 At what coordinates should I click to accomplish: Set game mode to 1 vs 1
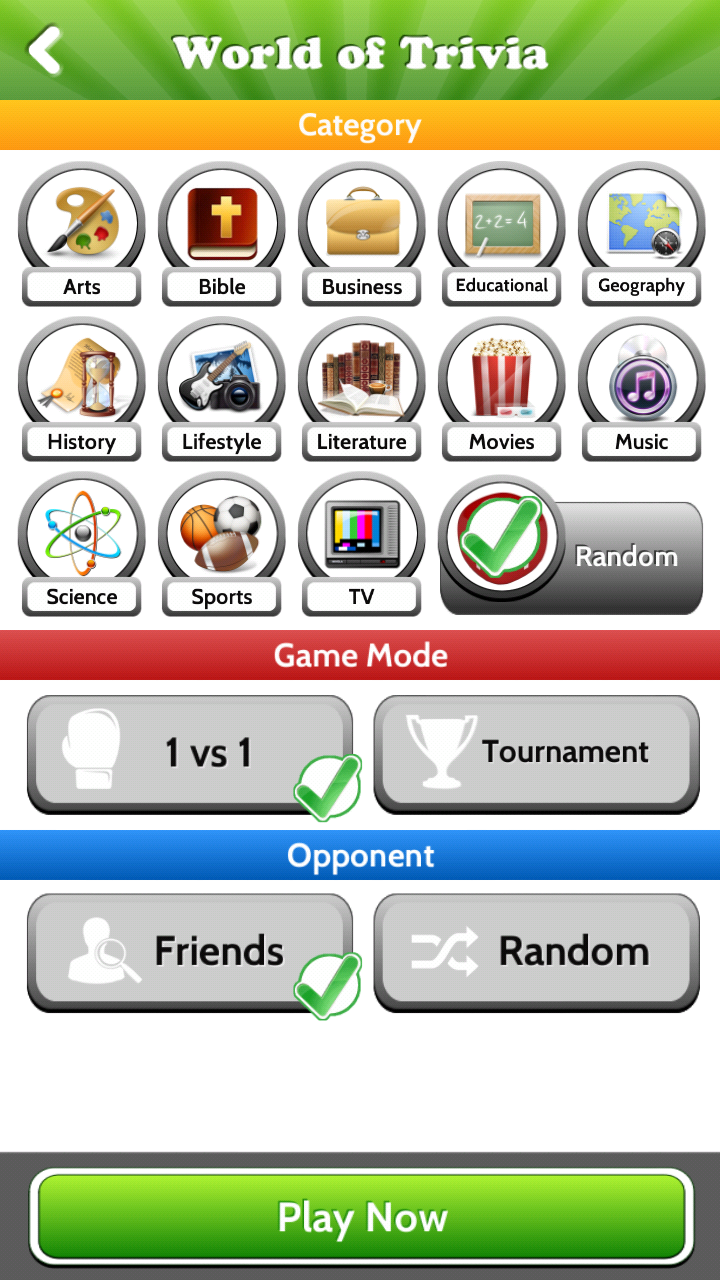click(x=190, y=754)
